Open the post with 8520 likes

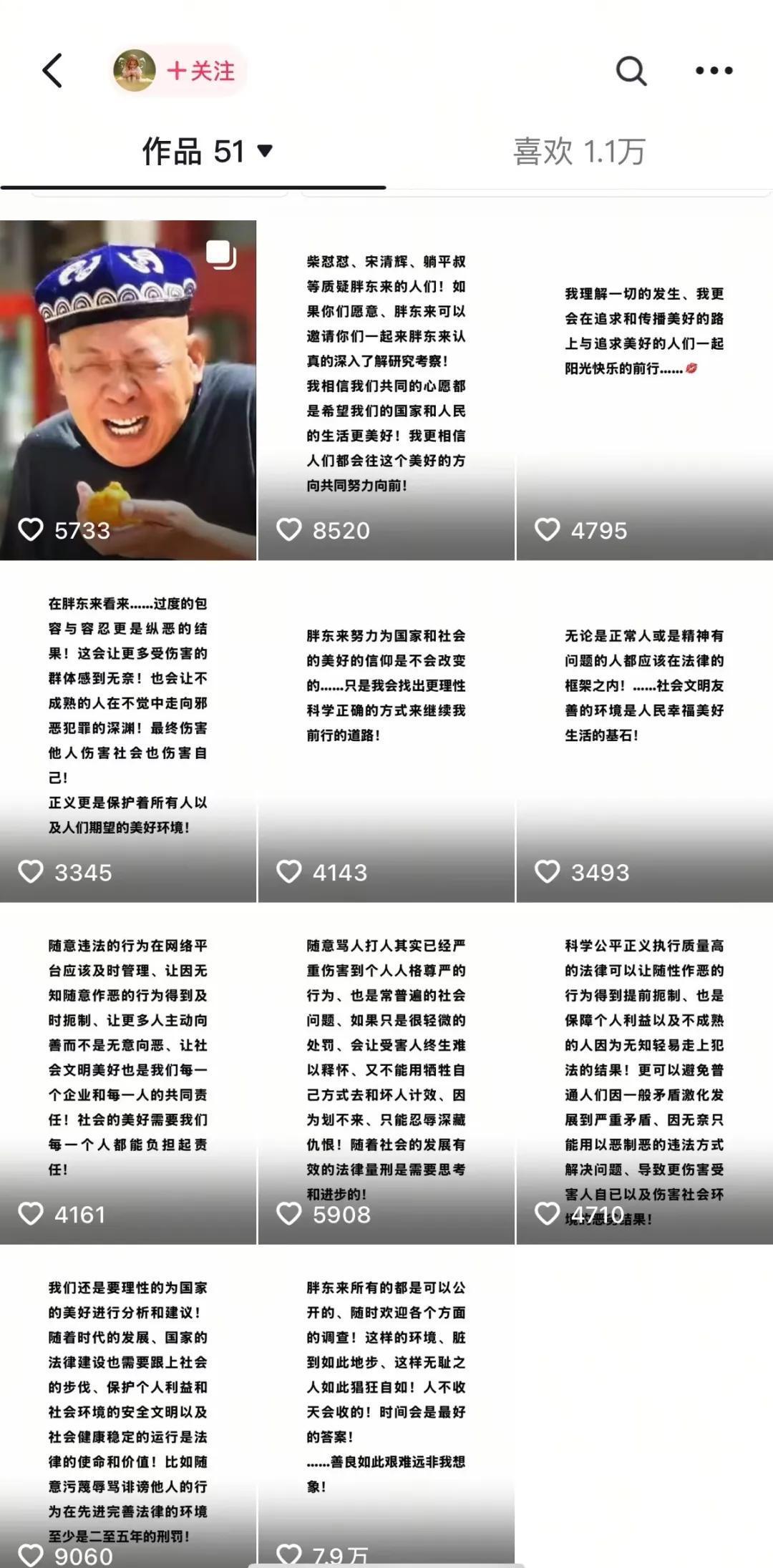386,390
